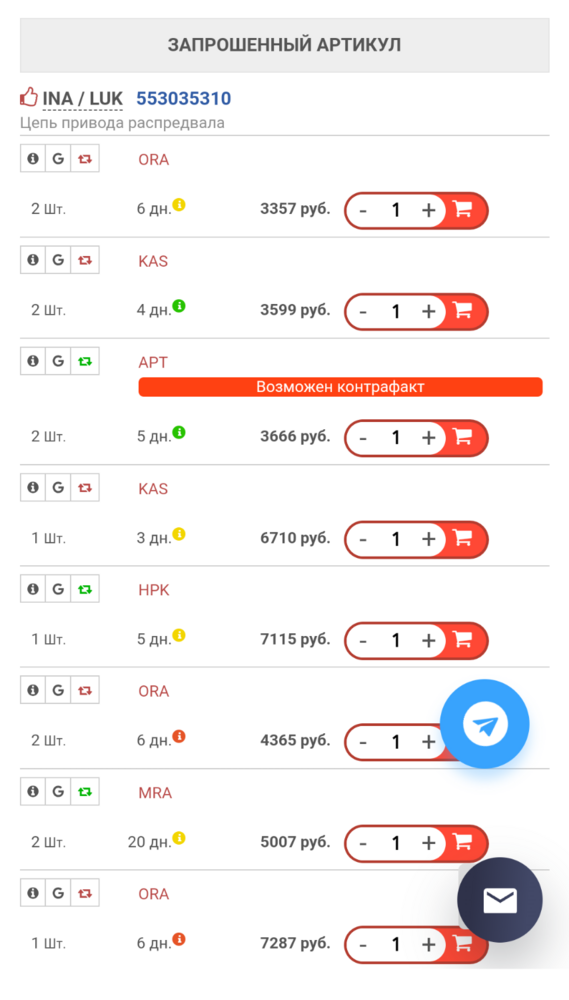This screenshot has height=1000, width=569.
Task: Open the Telegram chat floating button
Action: [485, 724]
